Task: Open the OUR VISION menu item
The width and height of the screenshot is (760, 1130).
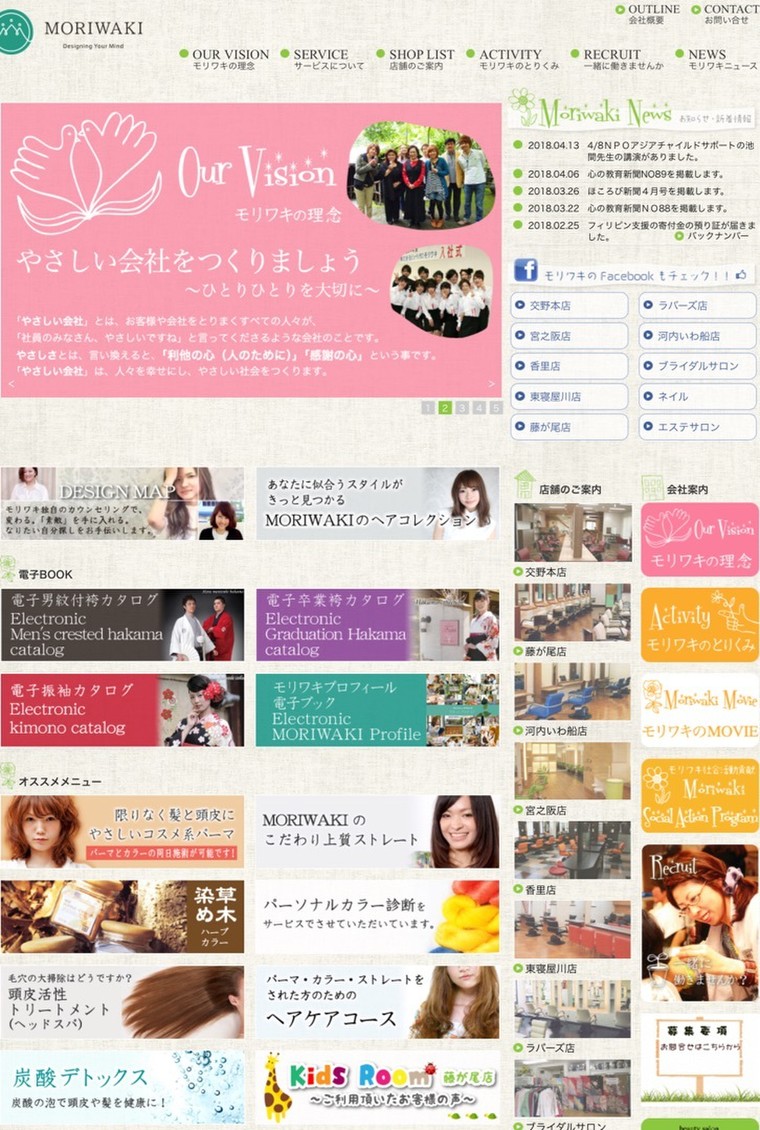Action: coord(229,55)
